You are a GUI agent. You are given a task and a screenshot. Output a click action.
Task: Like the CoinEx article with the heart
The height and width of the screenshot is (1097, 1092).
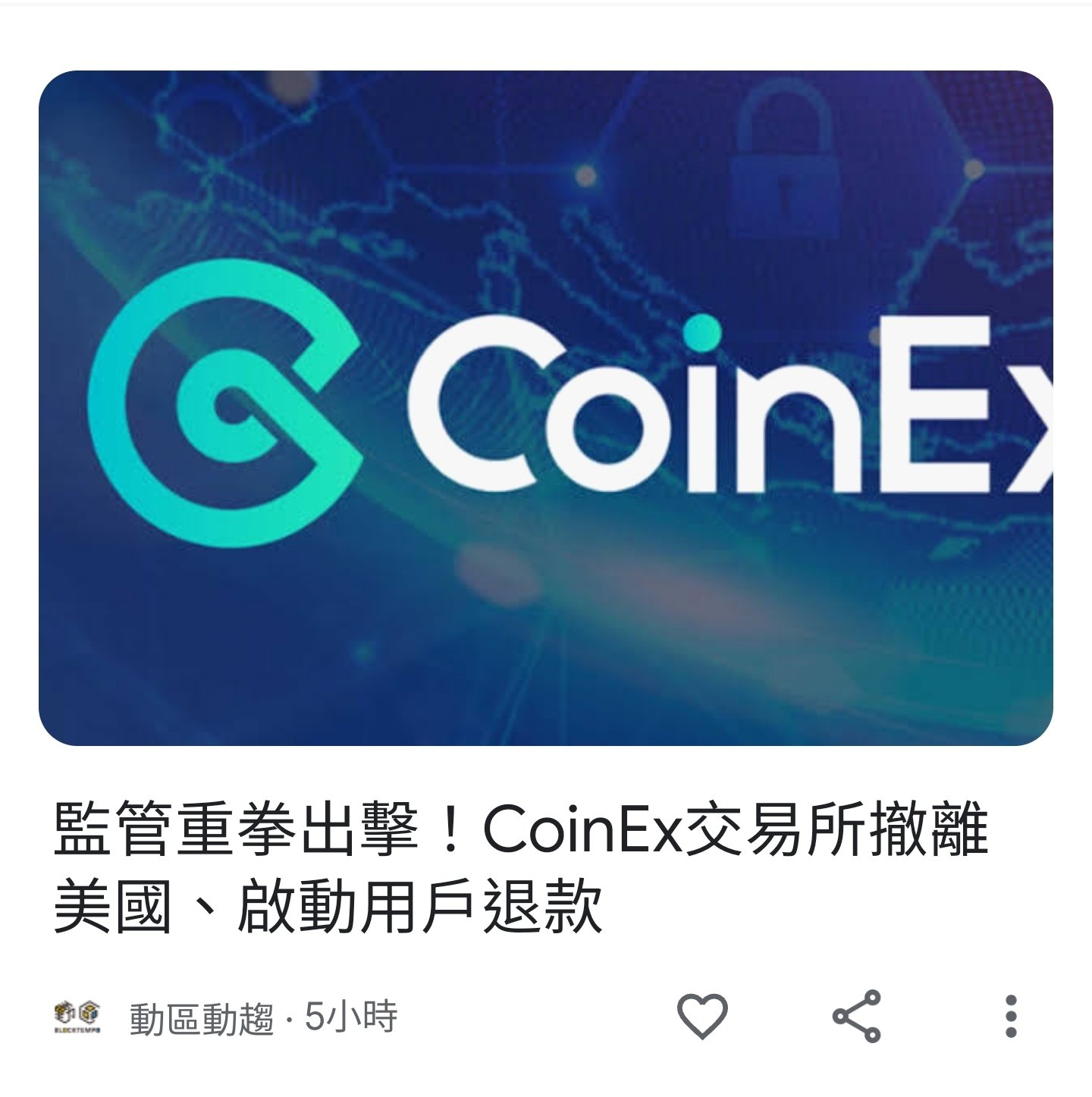[702, 1016]
